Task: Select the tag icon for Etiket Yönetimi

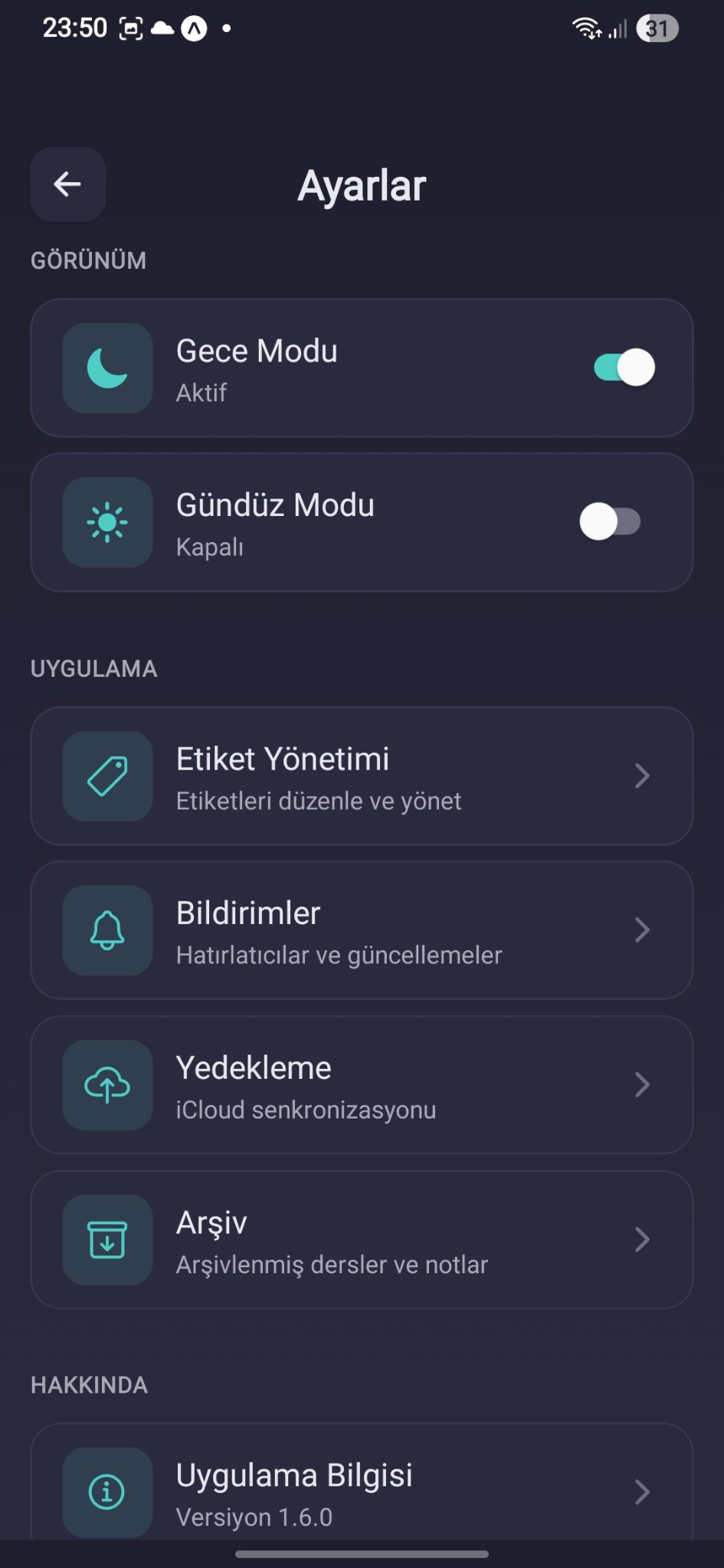Action: tap(107, 776)
